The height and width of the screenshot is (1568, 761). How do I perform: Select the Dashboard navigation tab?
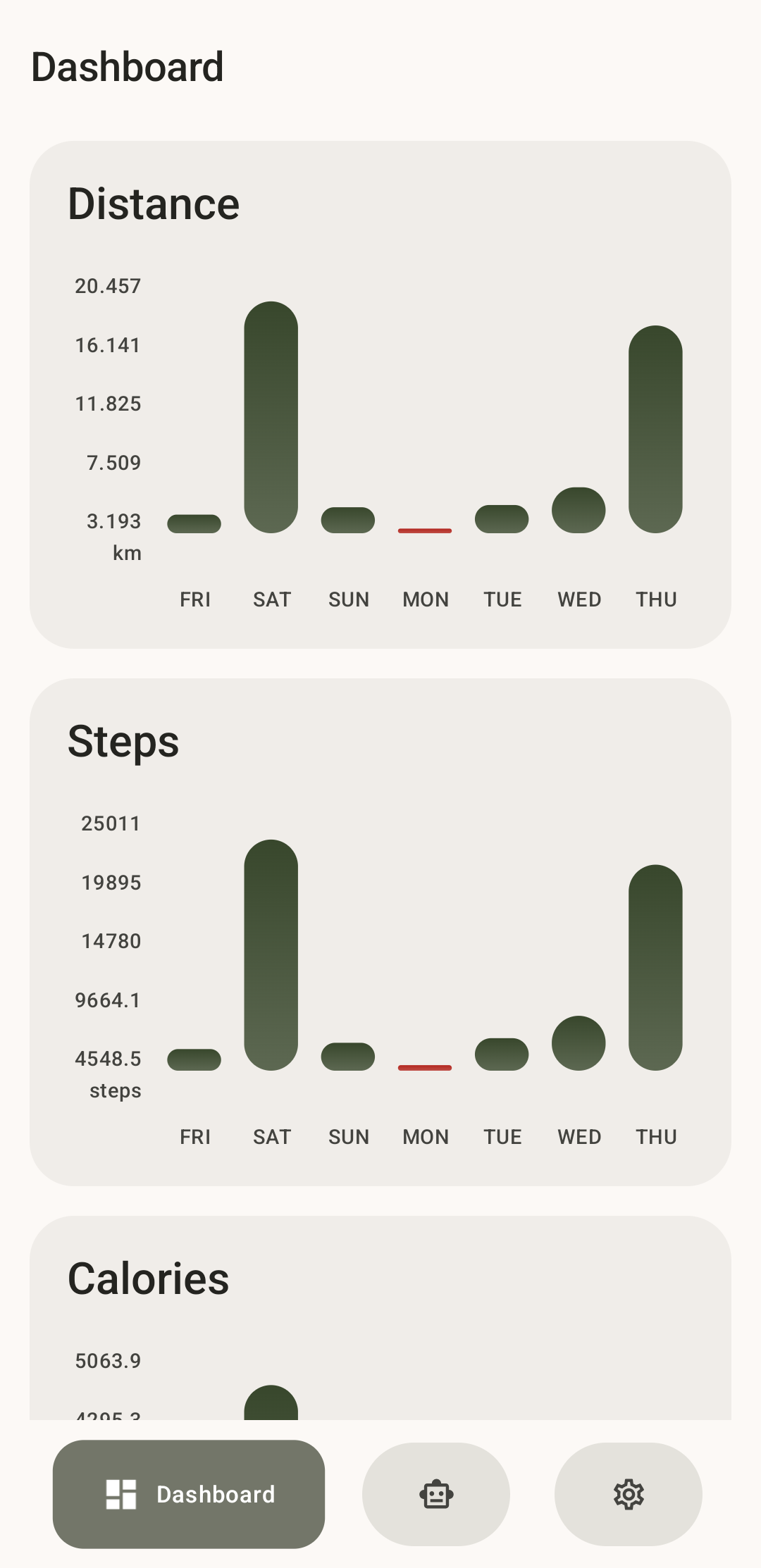188,1494
